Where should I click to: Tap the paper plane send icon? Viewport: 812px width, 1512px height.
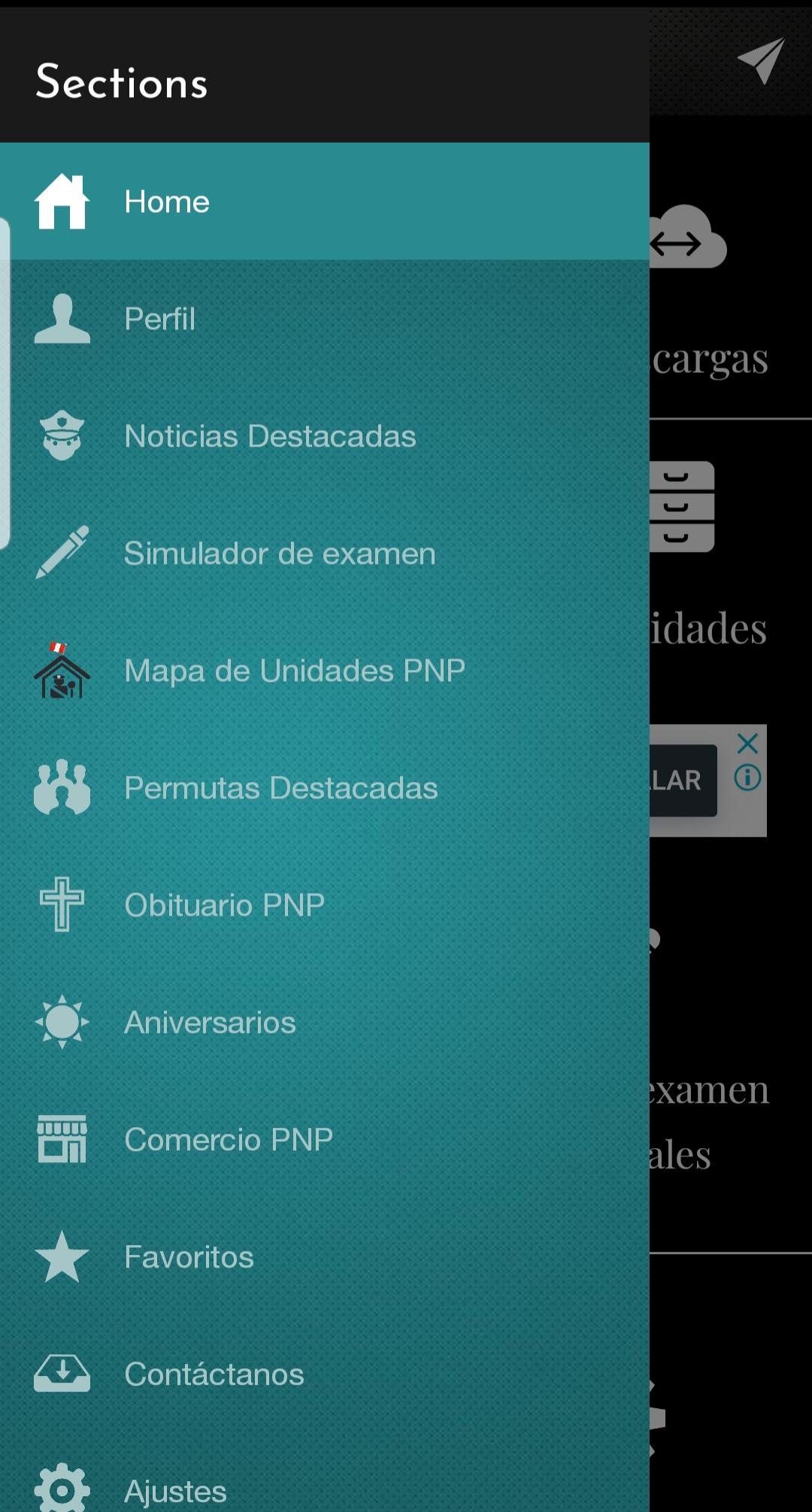[761, 60]
